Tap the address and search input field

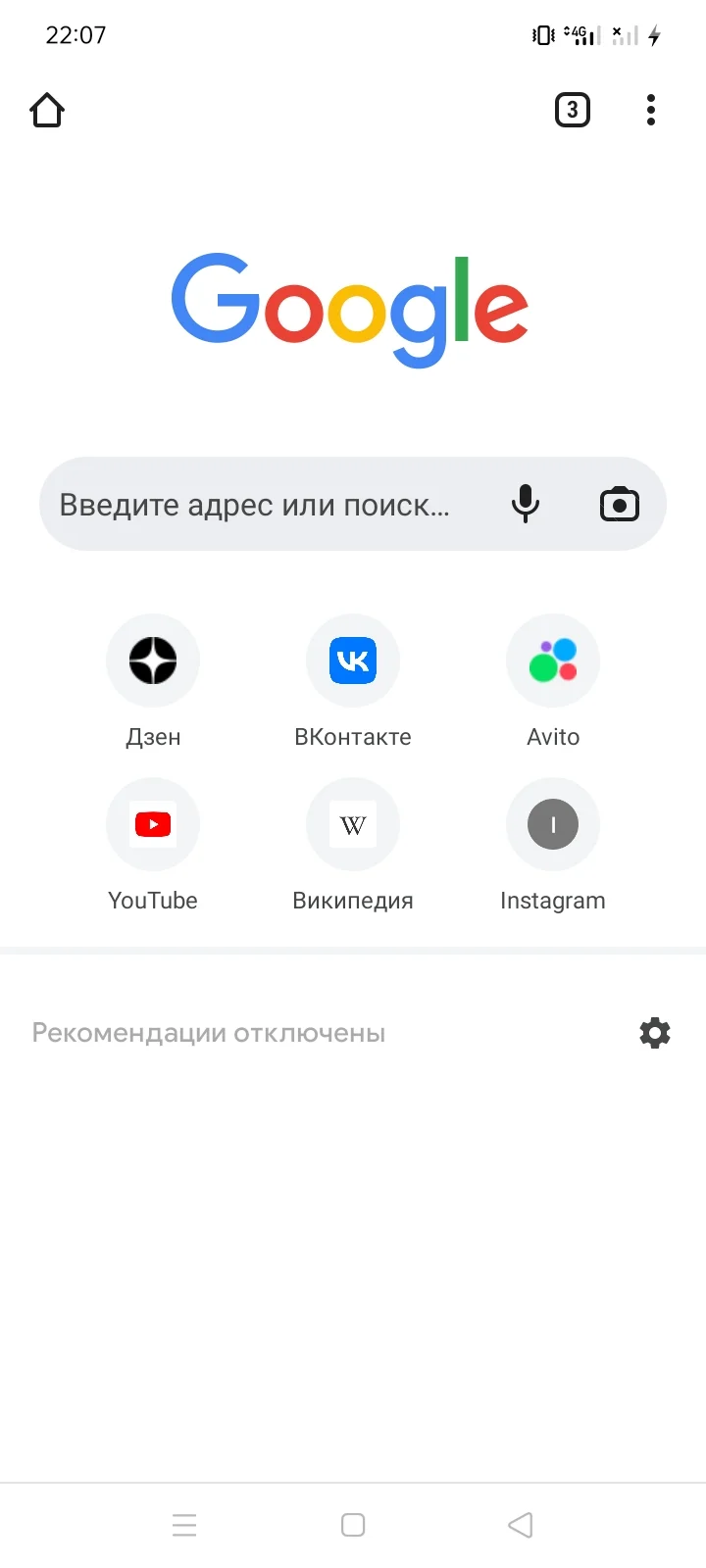click(255, 504)
